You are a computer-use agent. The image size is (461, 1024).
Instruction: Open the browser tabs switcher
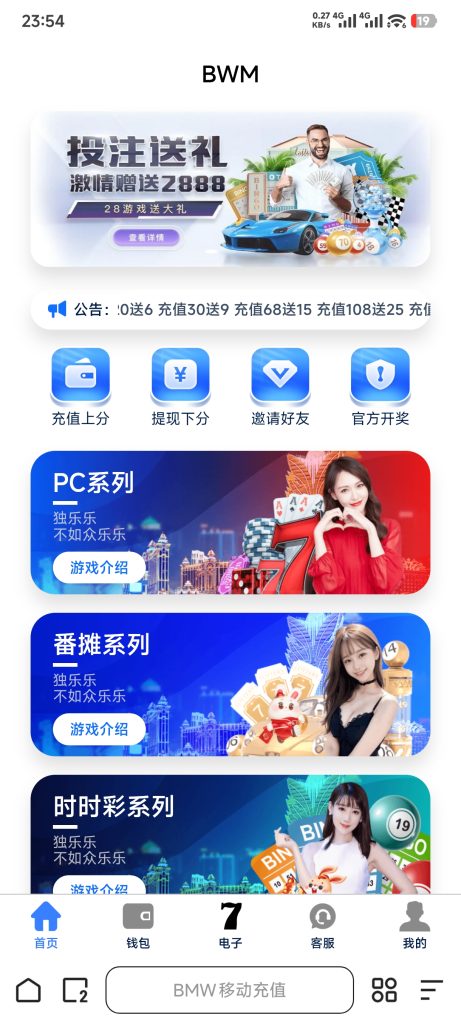[75, 990]
